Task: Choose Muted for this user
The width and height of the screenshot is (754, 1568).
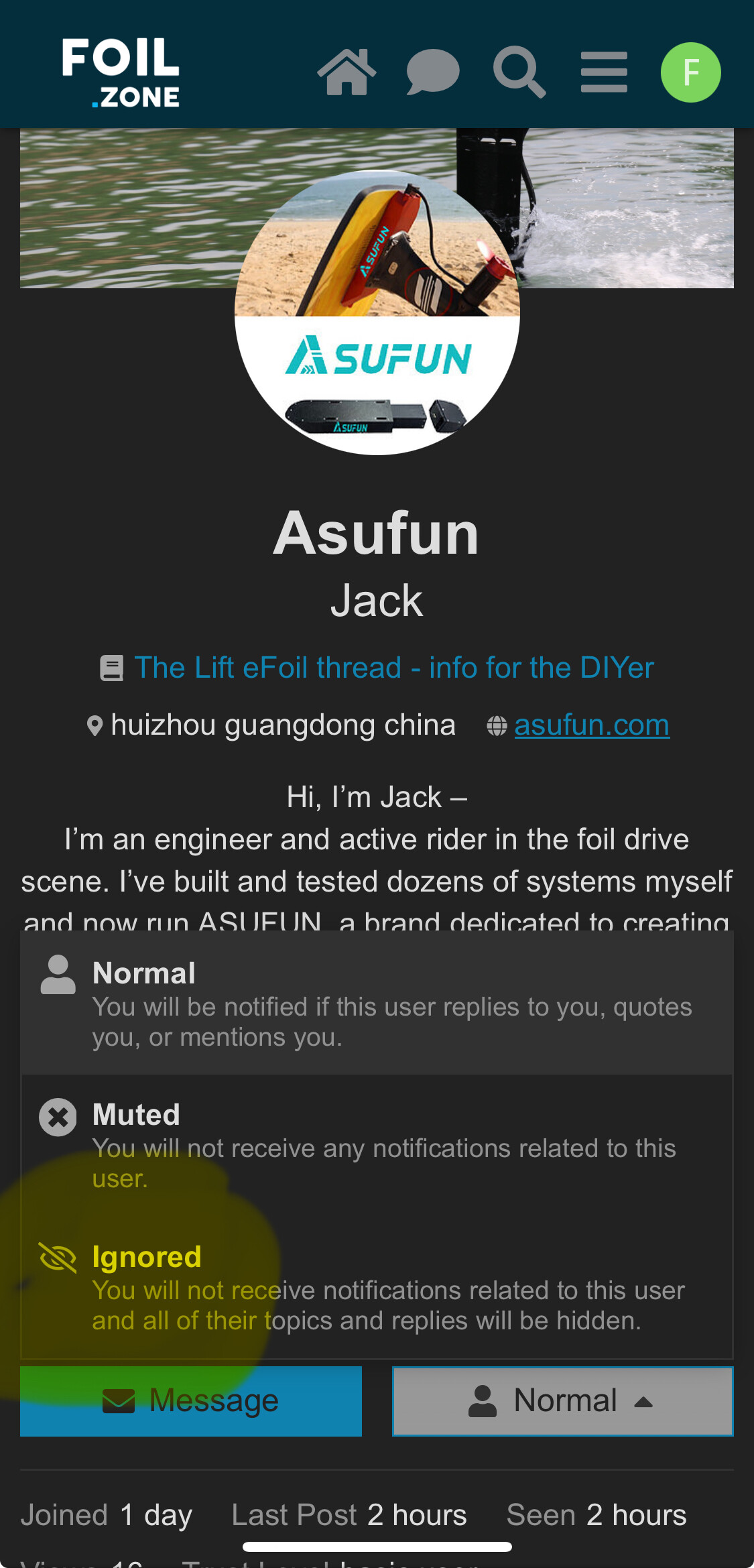Action: coord(377,1145)
